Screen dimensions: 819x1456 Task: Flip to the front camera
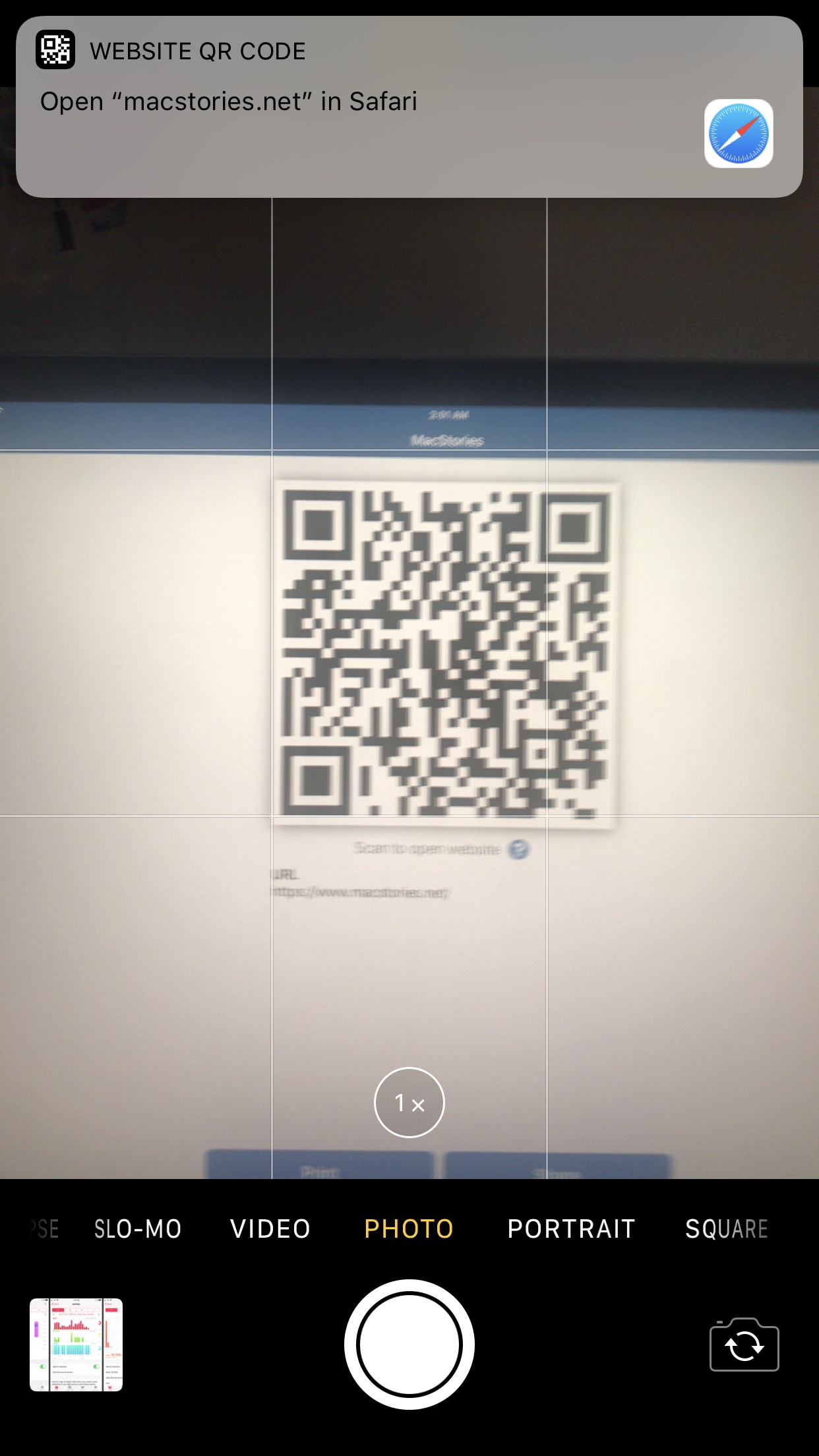[744, 1345]
